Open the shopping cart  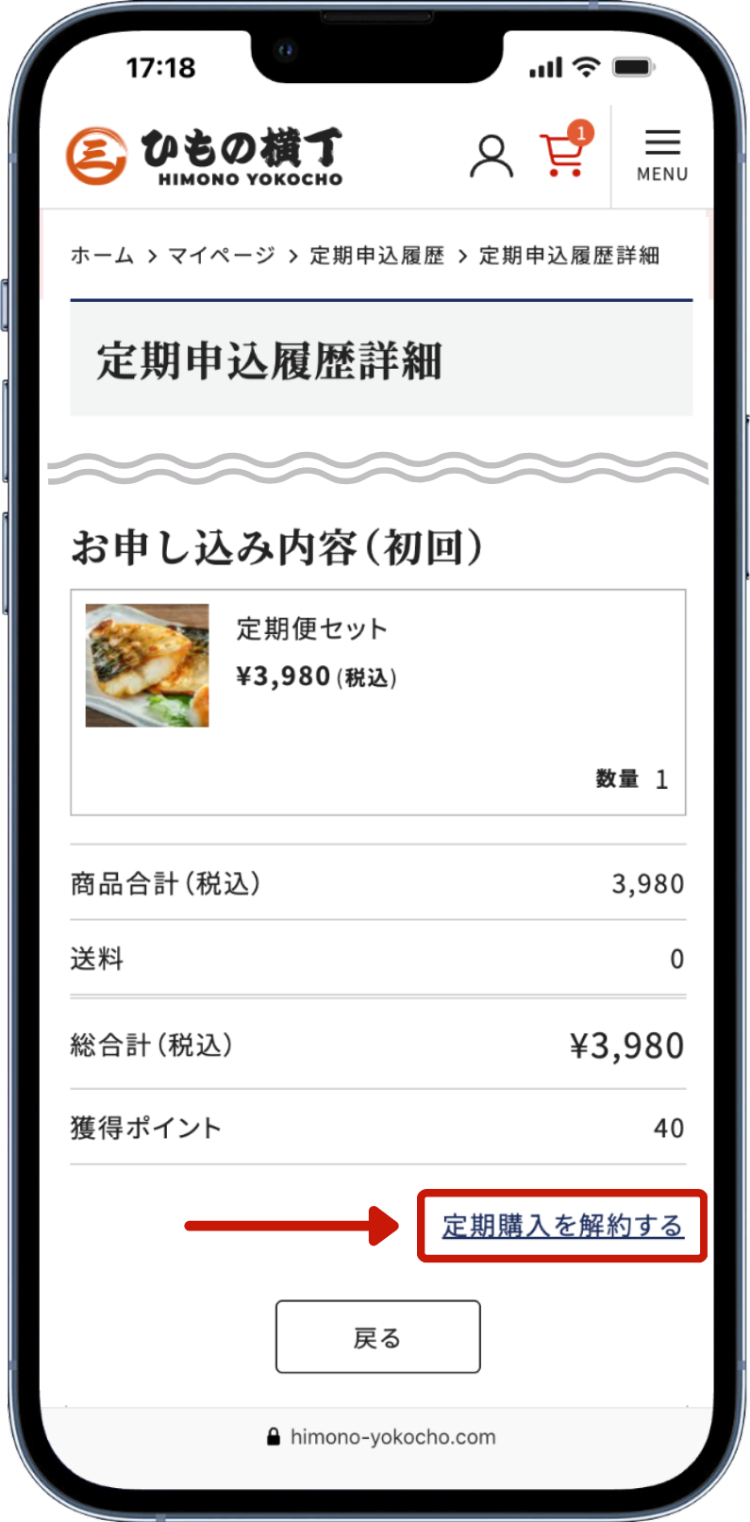tap(563, 155)
